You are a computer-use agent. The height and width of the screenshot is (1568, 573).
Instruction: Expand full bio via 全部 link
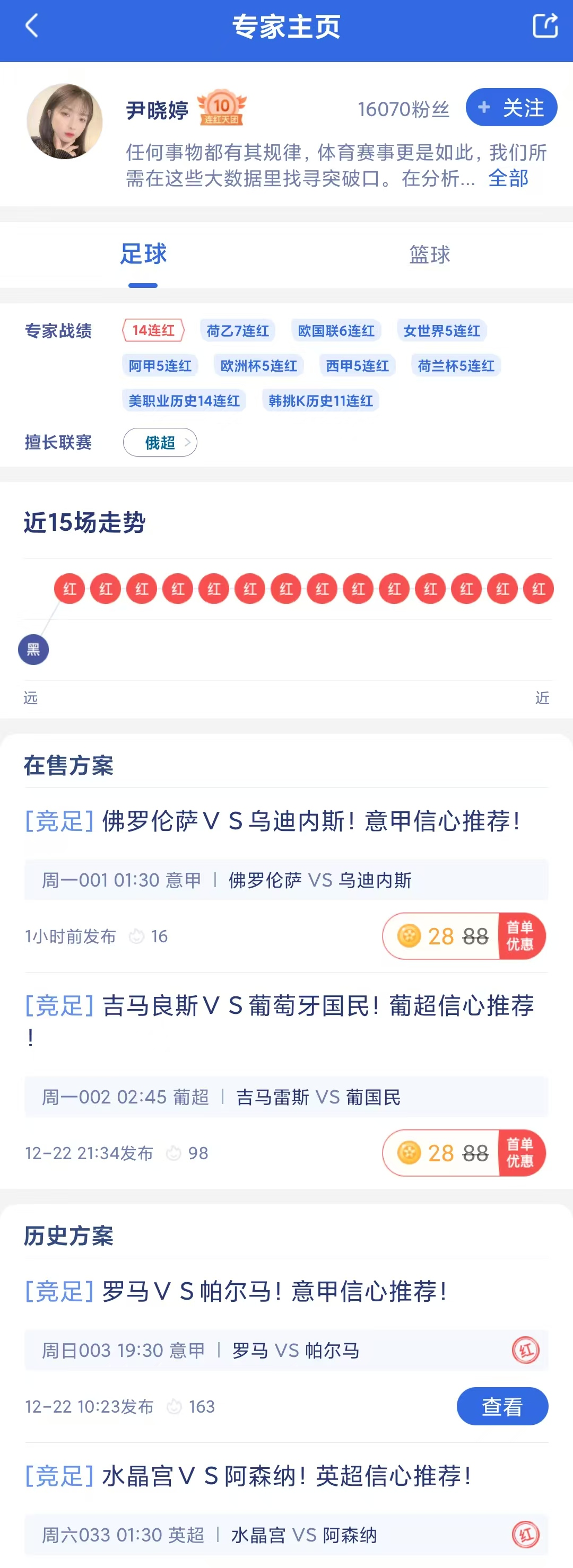pos(508,178)
